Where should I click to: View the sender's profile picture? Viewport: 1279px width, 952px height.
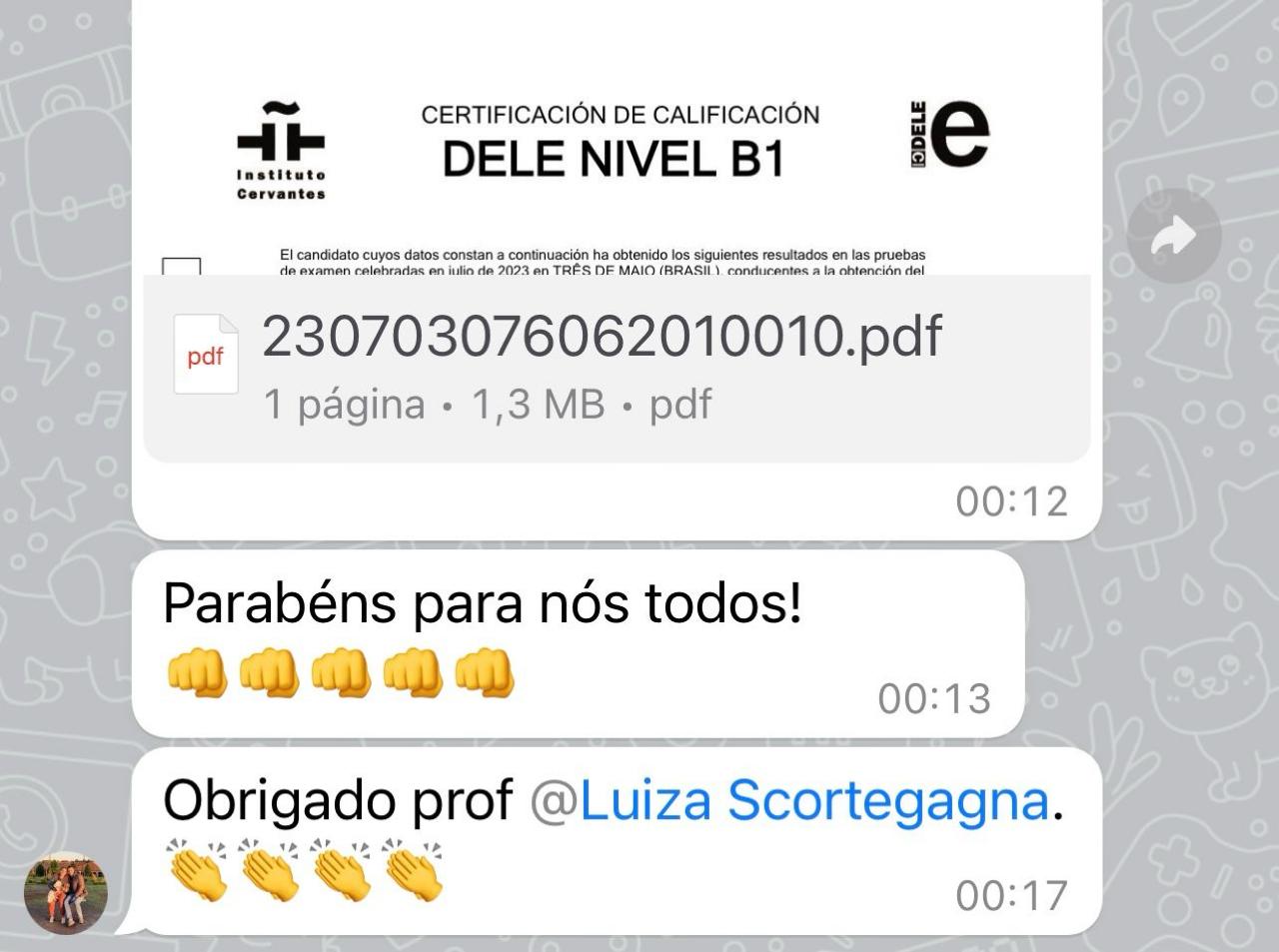tap(66, 893)
